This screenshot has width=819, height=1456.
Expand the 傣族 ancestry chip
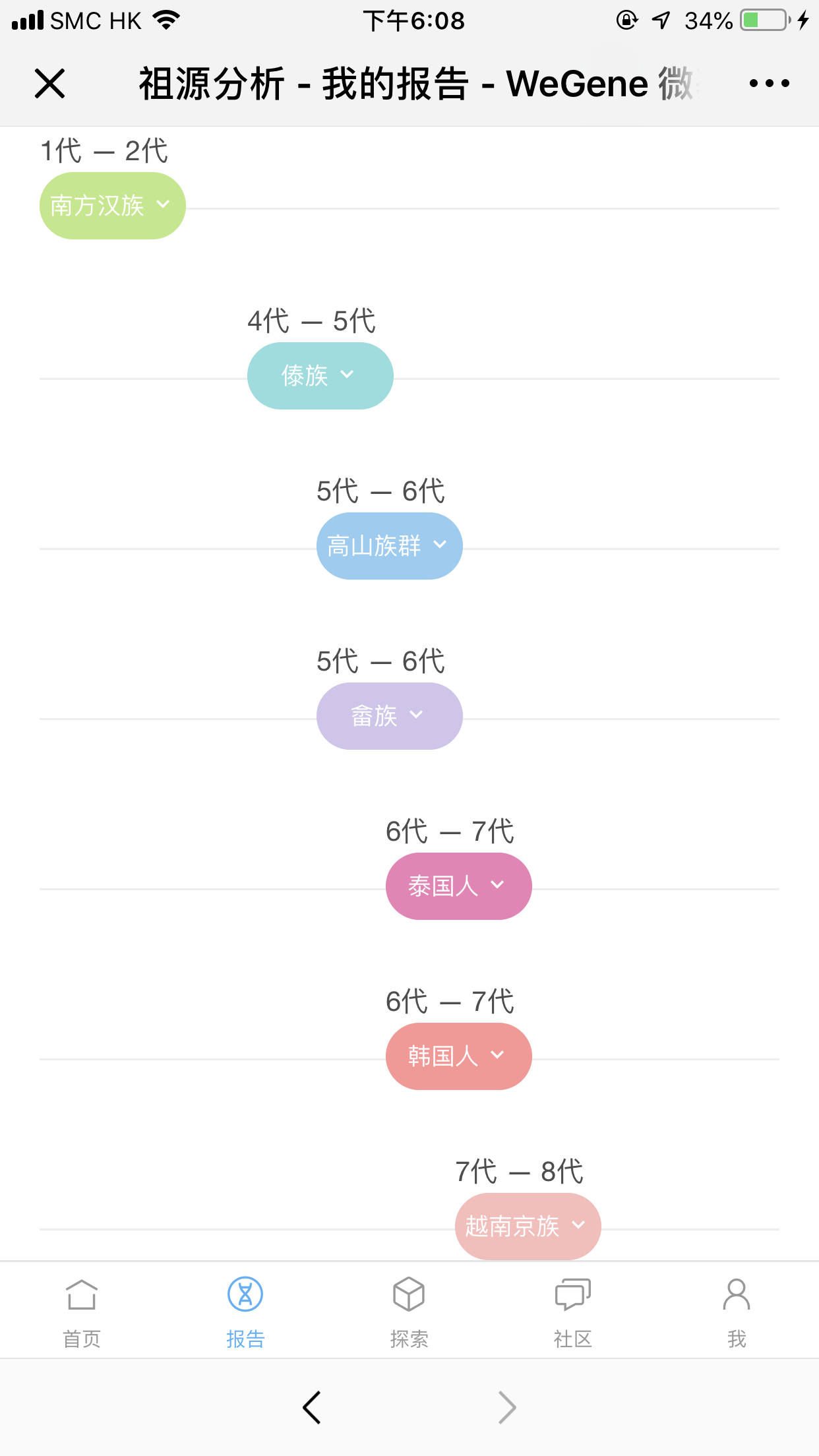[x=320, y=376]
